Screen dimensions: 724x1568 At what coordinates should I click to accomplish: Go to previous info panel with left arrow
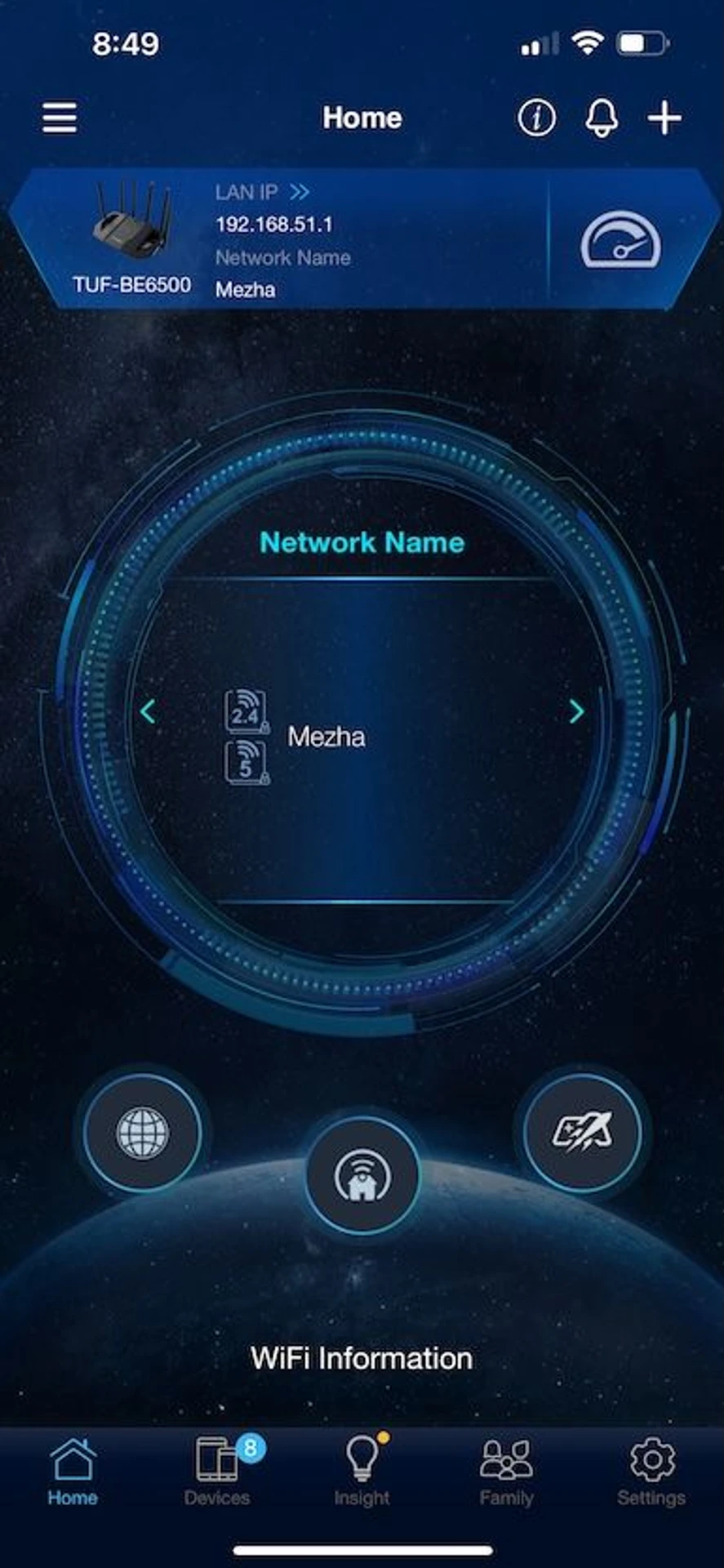coord(148,712)
